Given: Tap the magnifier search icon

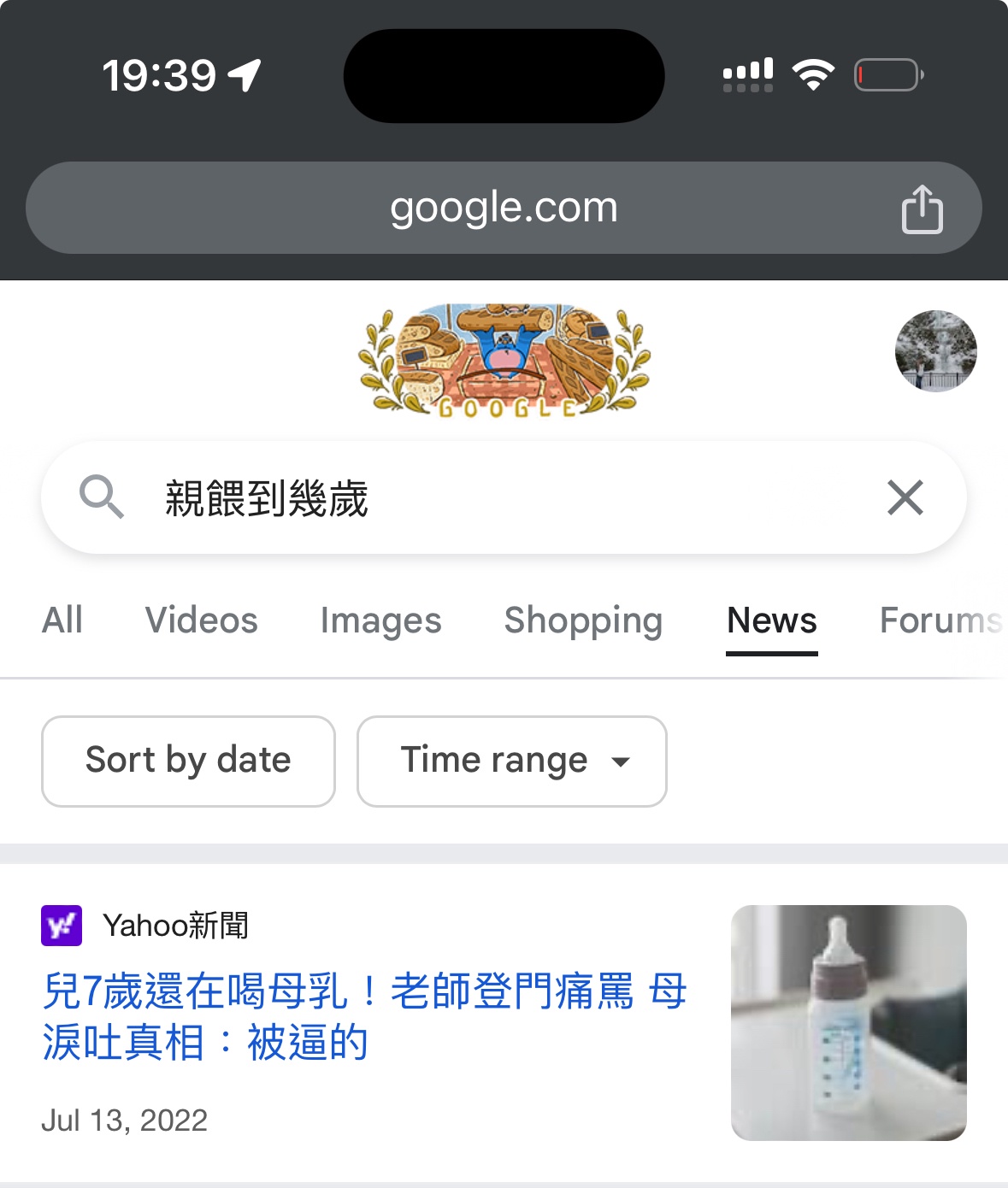Looking at the screenshot, I should (101, 497).
